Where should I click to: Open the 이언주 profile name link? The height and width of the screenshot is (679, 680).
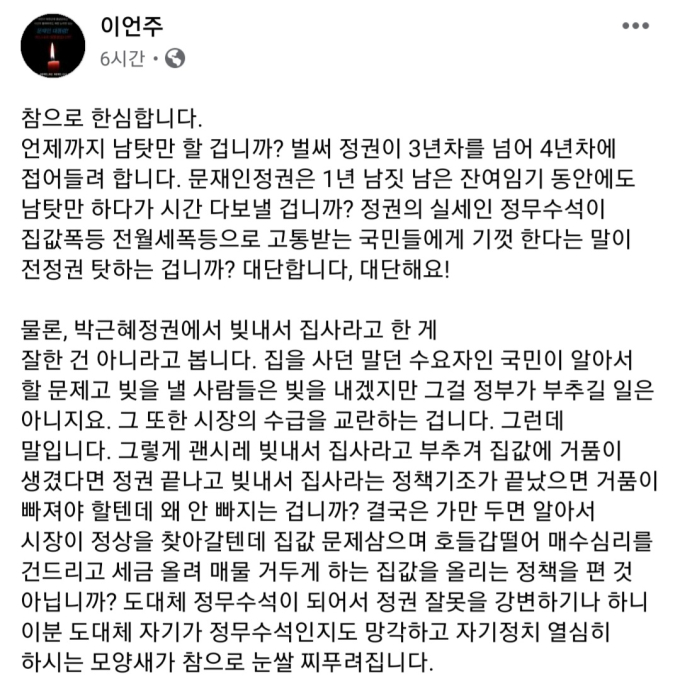pyautogui.click(x=132, y=27)
